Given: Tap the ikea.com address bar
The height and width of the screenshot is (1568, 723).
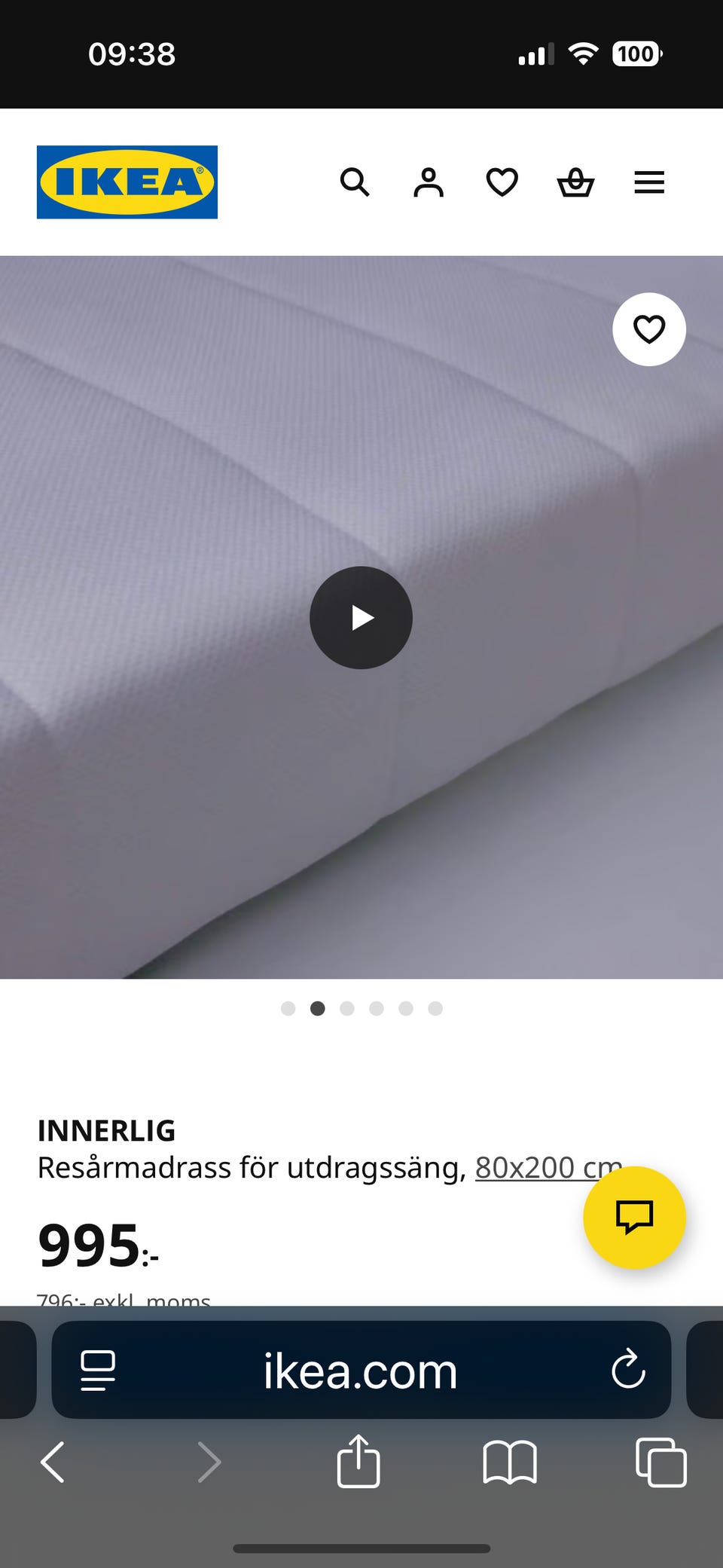Looking at the screenshot, I should tap(361, 1371).
